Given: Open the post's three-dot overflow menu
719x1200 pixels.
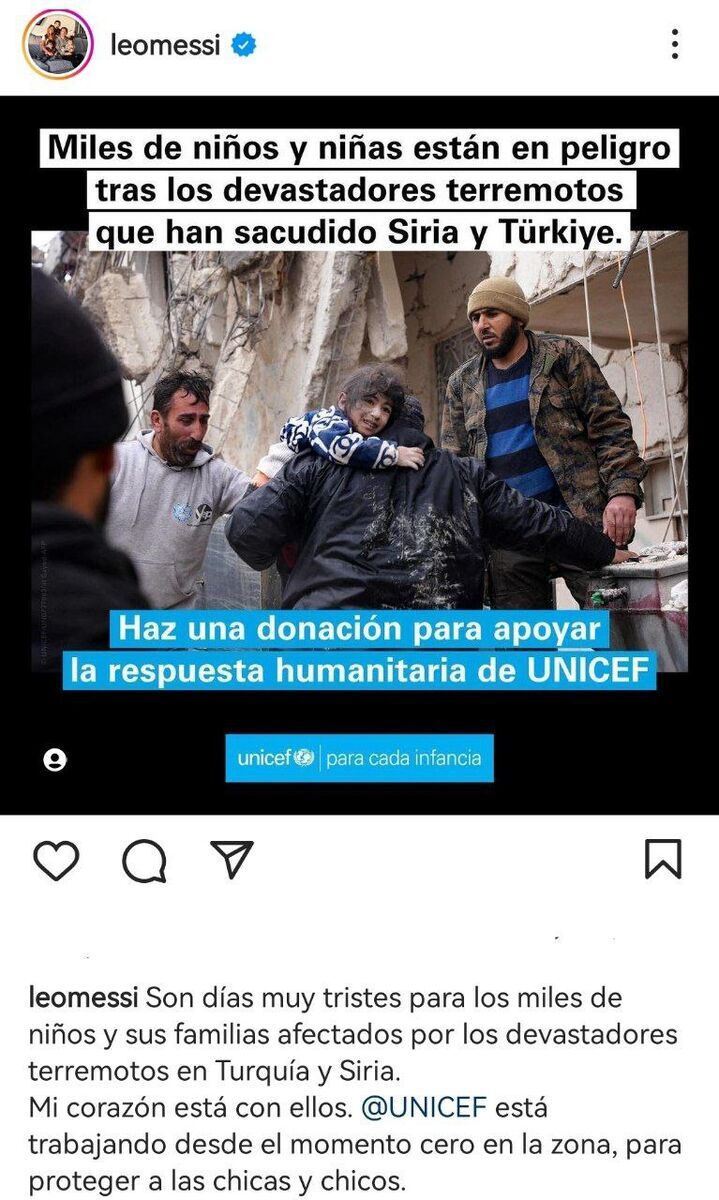Looking at the screenshot, I should 675,44.
